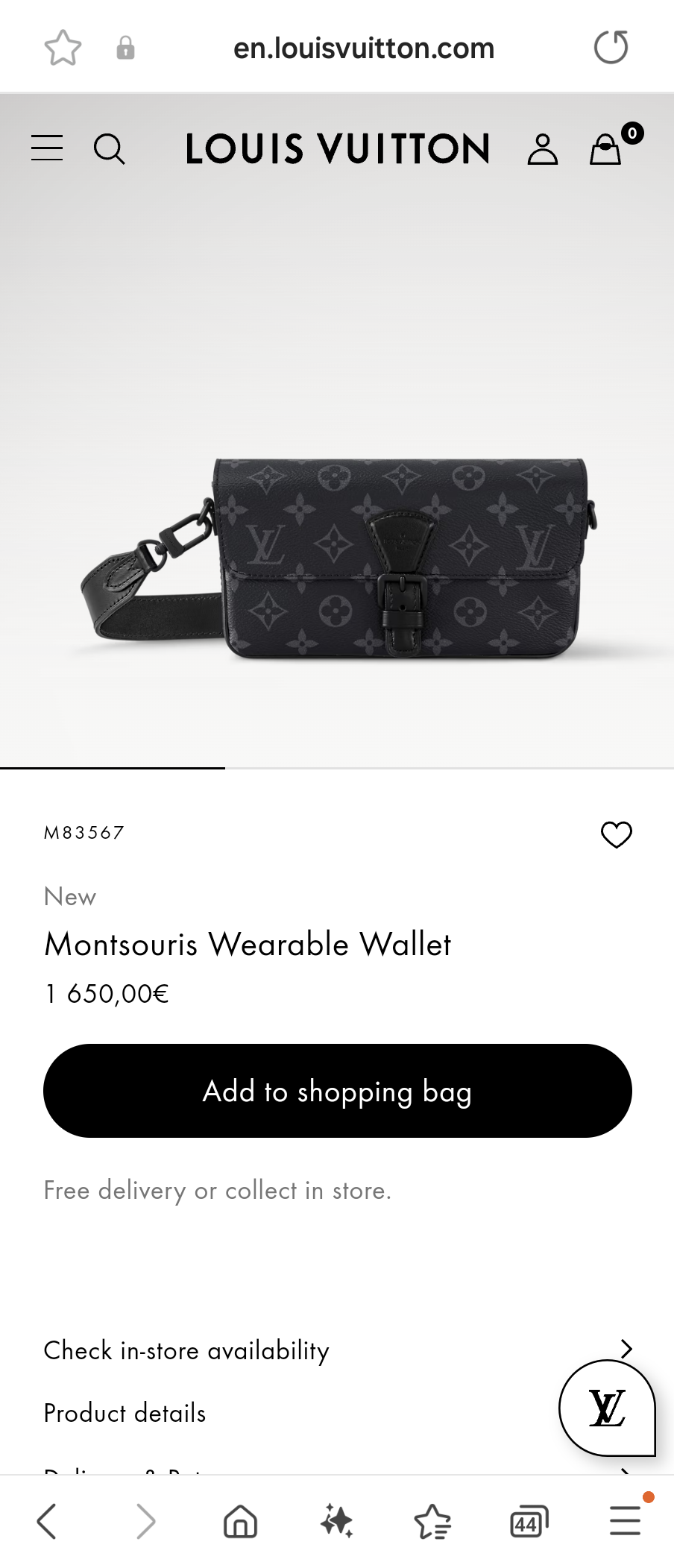Open the shopping bag icon showing zero items
The width and height of the screenshot is (674, 1568).
click(x=605, y=148)
